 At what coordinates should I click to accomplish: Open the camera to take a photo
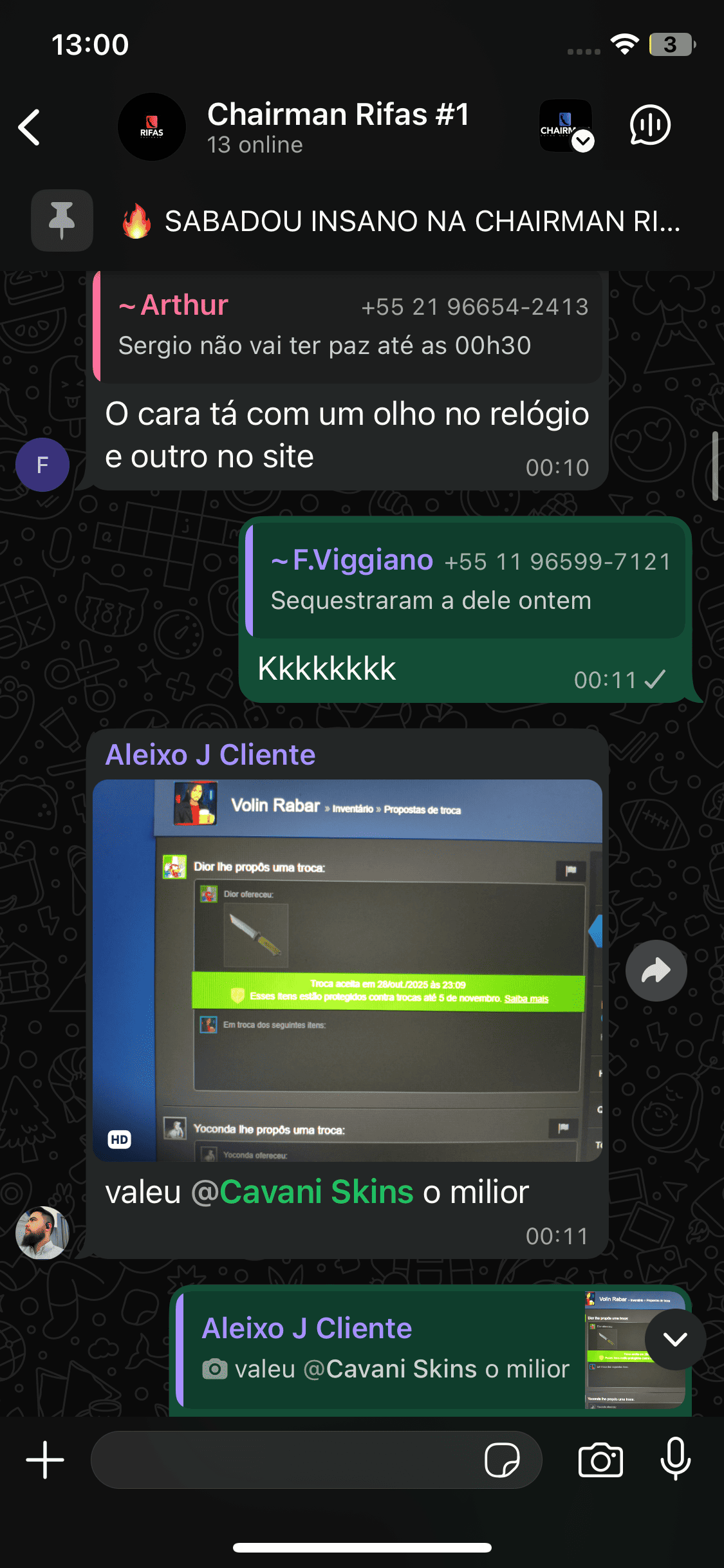point(600,1460)
